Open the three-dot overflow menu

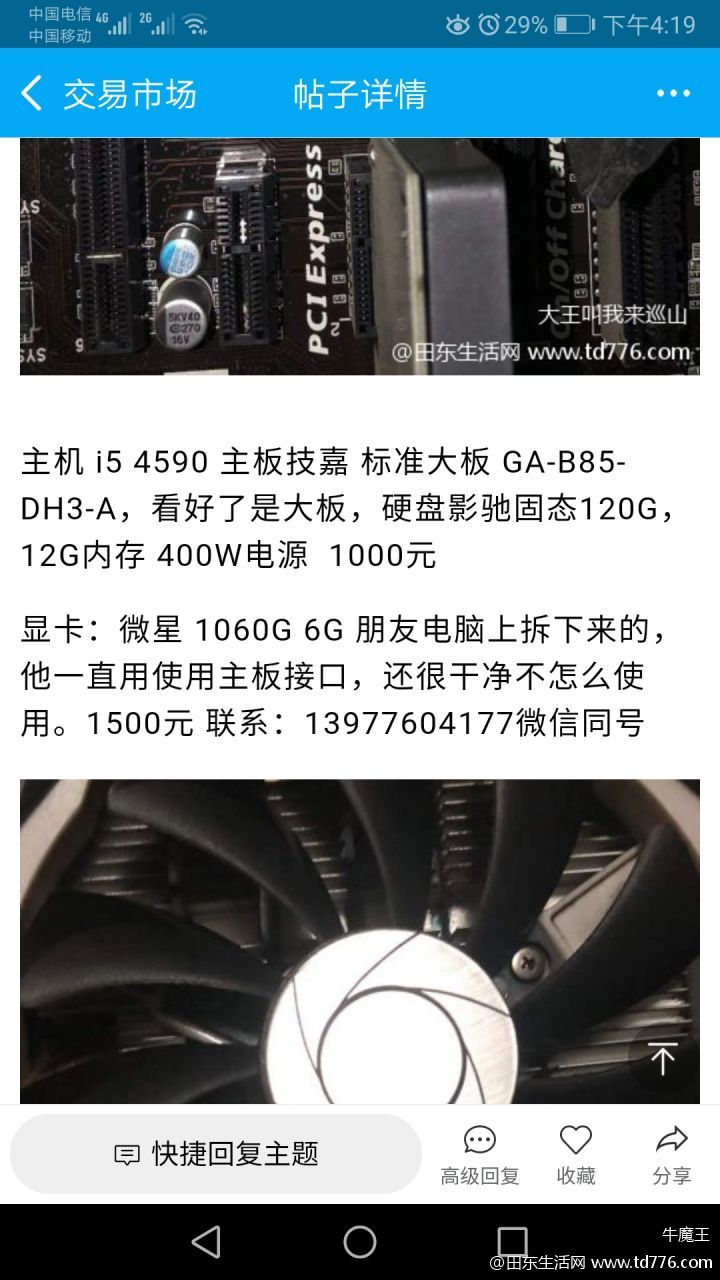[x=673, y=94]
